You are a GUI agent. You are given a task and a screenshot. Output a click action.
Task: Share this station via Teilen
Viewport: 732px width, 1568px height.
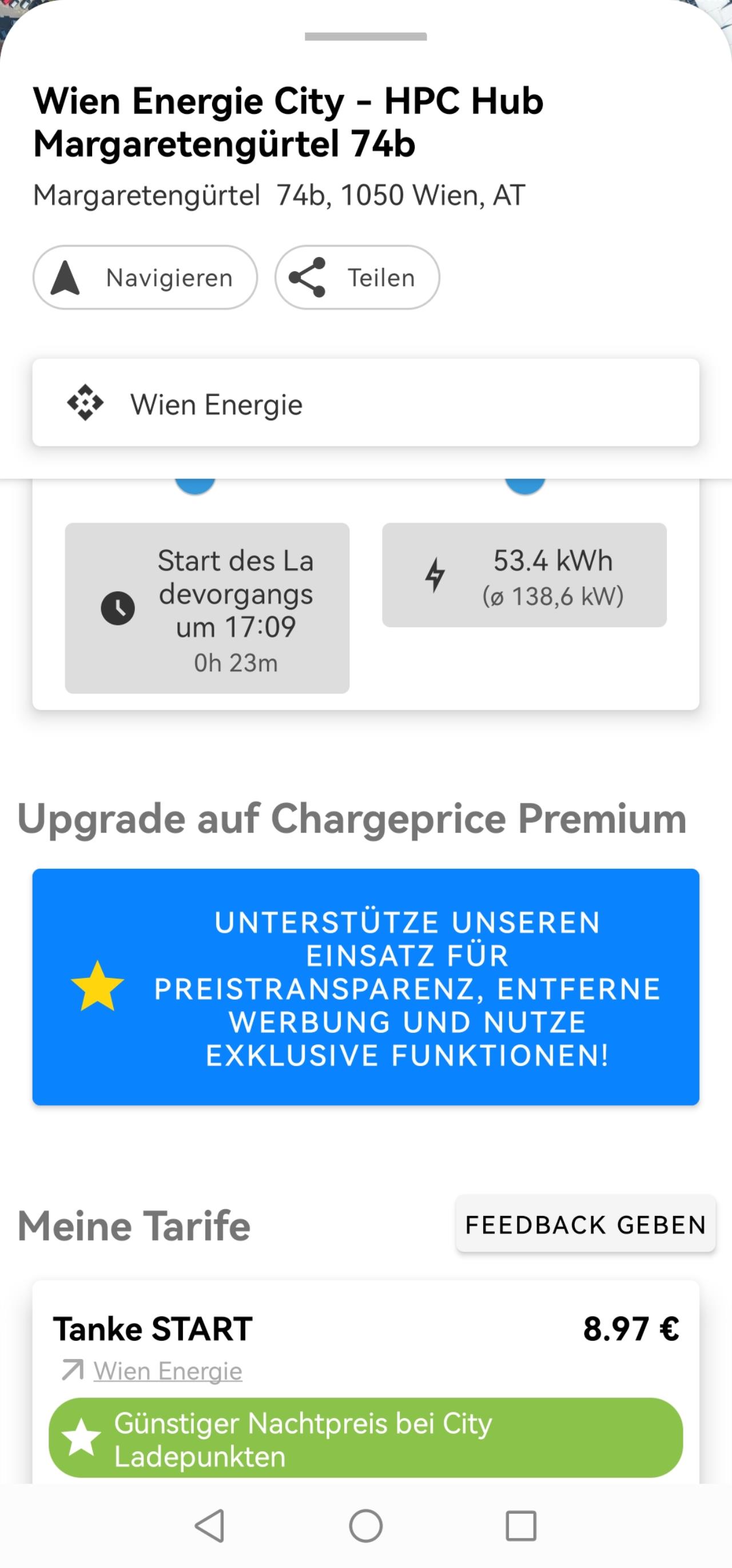357,278
